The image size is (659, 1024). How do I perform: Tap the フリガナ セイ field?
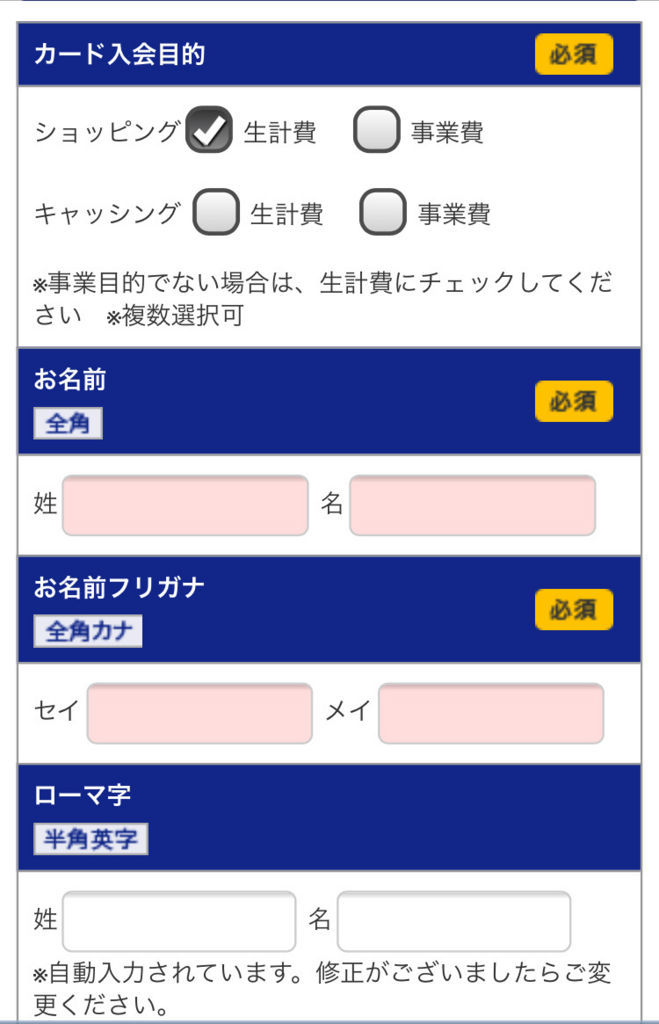pos(199,713)
